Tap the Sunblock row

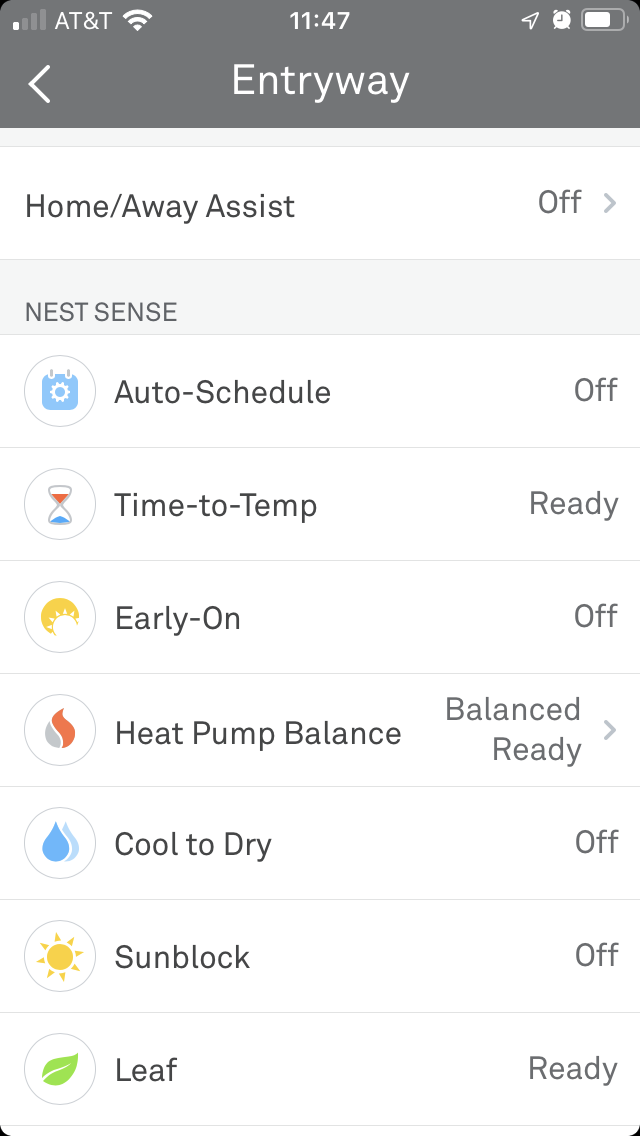pos(320,957)
